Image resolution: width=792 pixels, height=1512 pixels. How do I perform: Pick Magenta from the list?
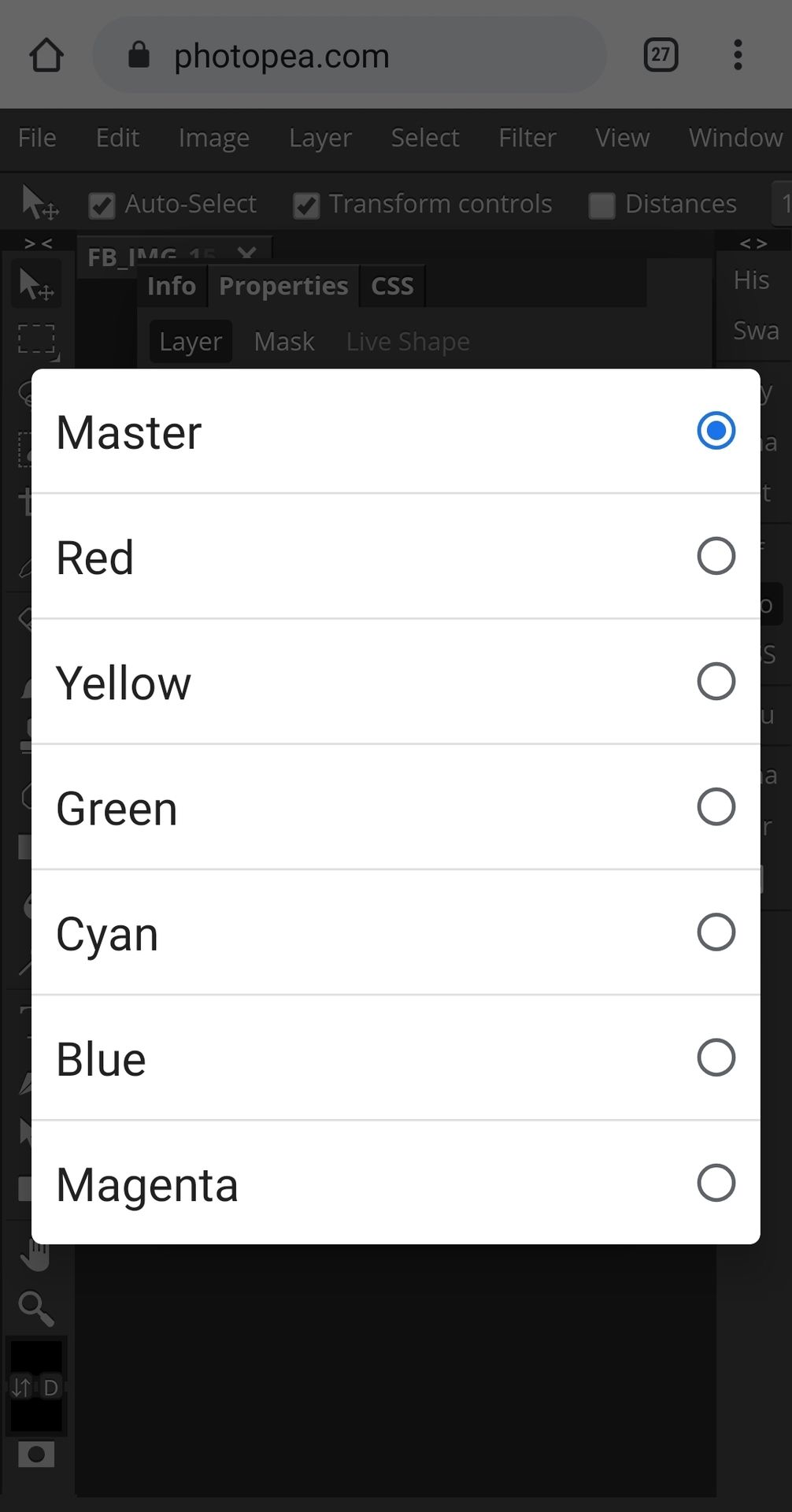click(x=395, y=1183)
